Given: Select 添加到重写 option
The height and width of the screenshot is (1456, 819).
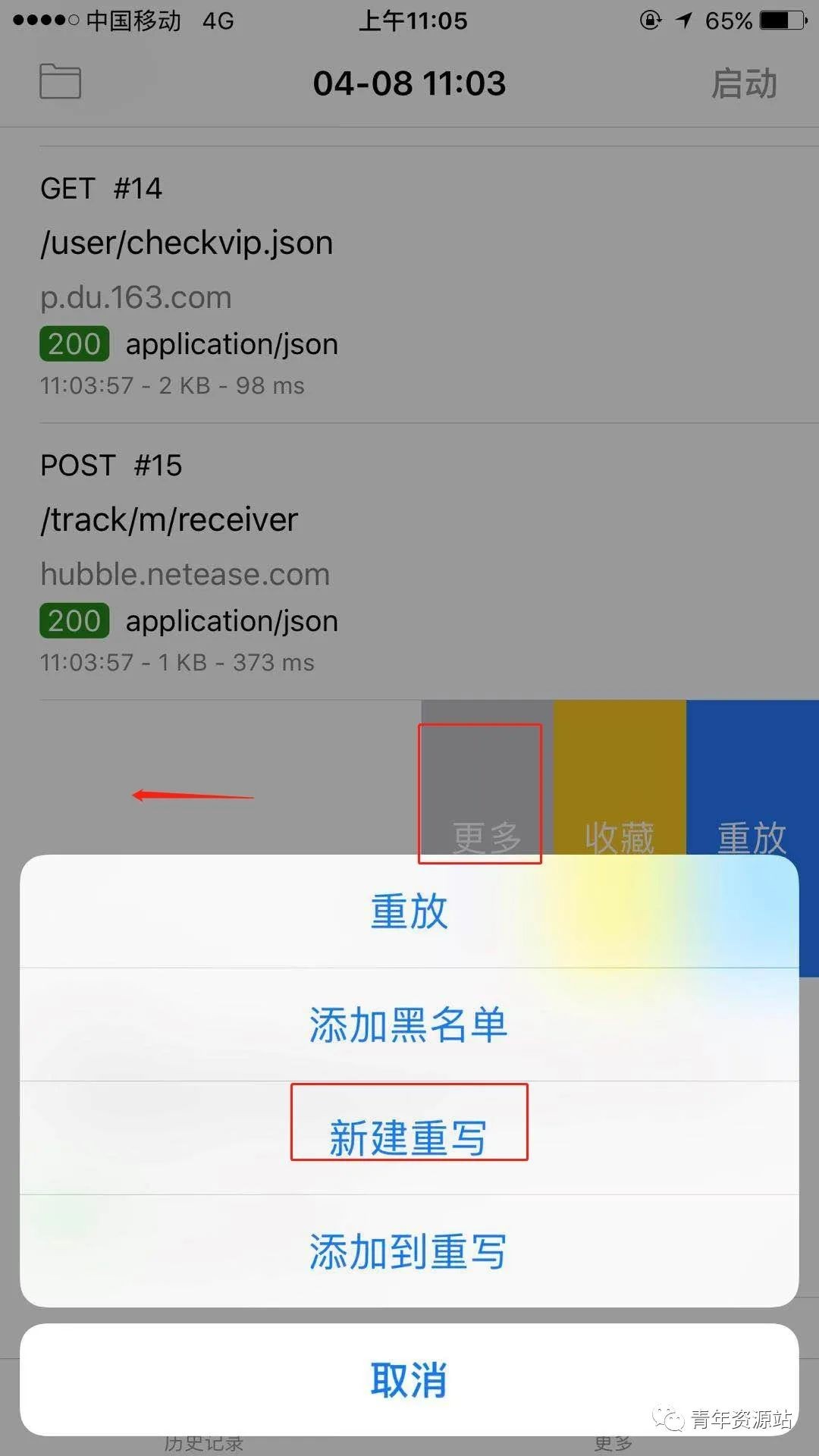Looking at the screenshot, I should click(409, 1251).
